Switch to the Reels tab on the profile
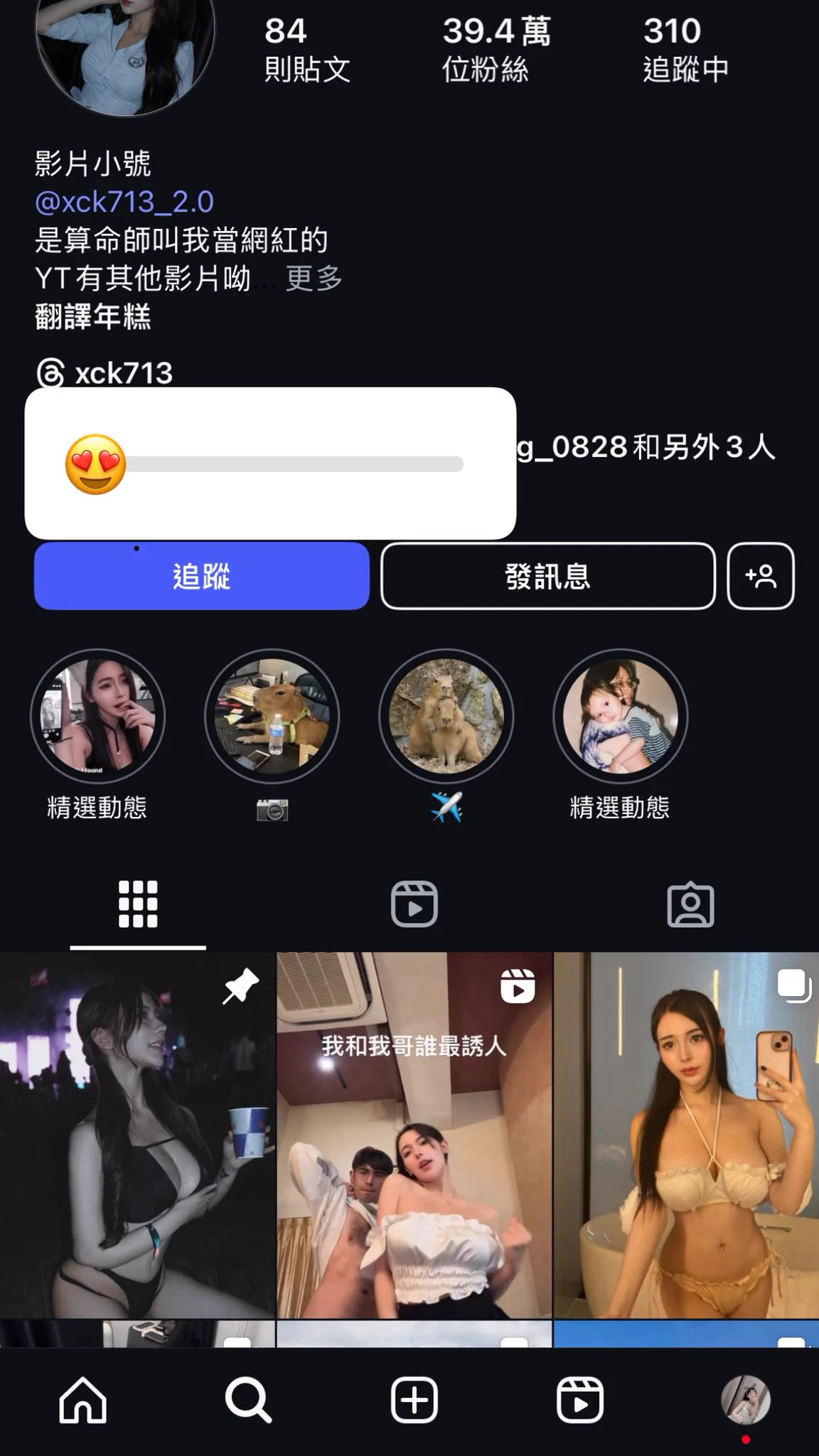Viewport: 819px width, 1456px height. point(414,904)
